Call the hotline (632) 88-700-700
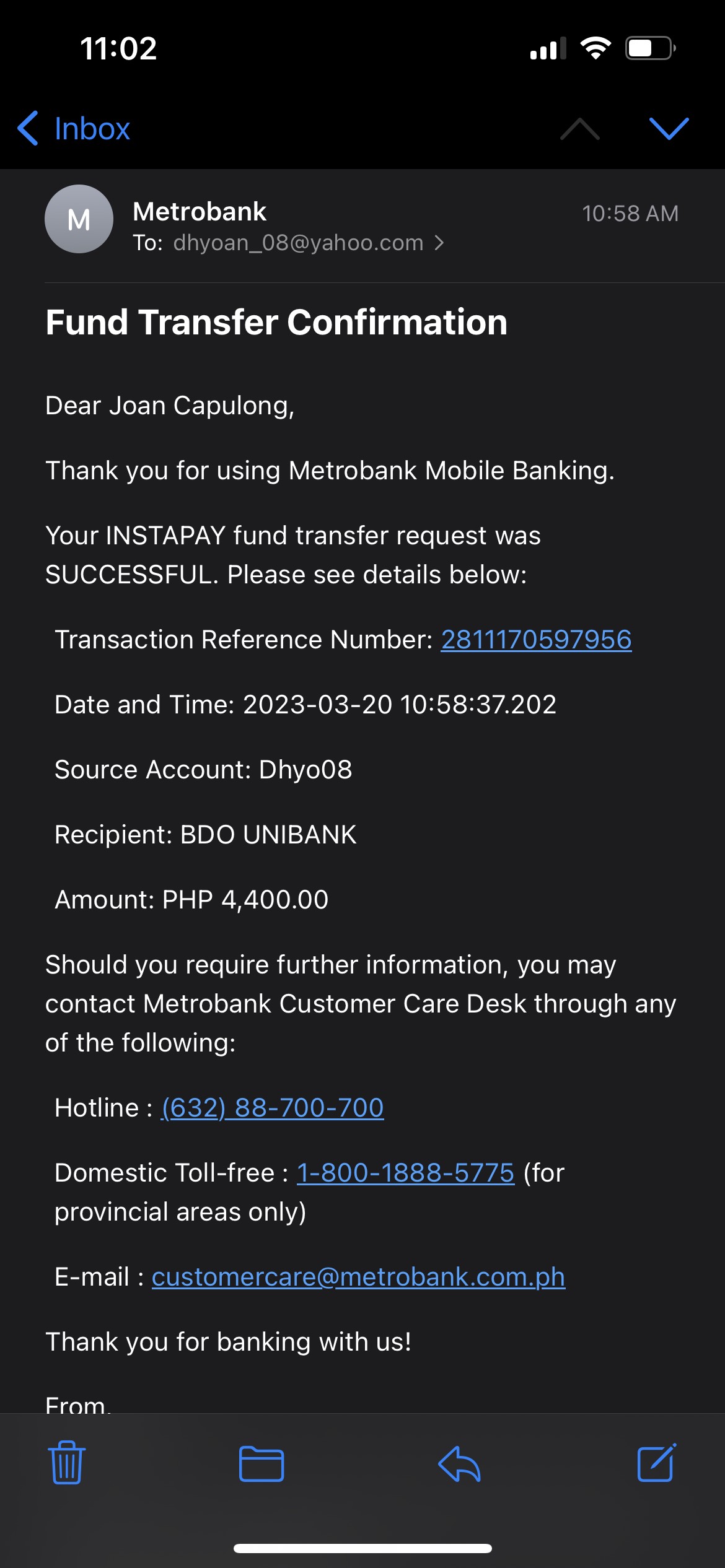Image resolution: width=725 pixels, height=1568 pixels. pos(272,1108)
